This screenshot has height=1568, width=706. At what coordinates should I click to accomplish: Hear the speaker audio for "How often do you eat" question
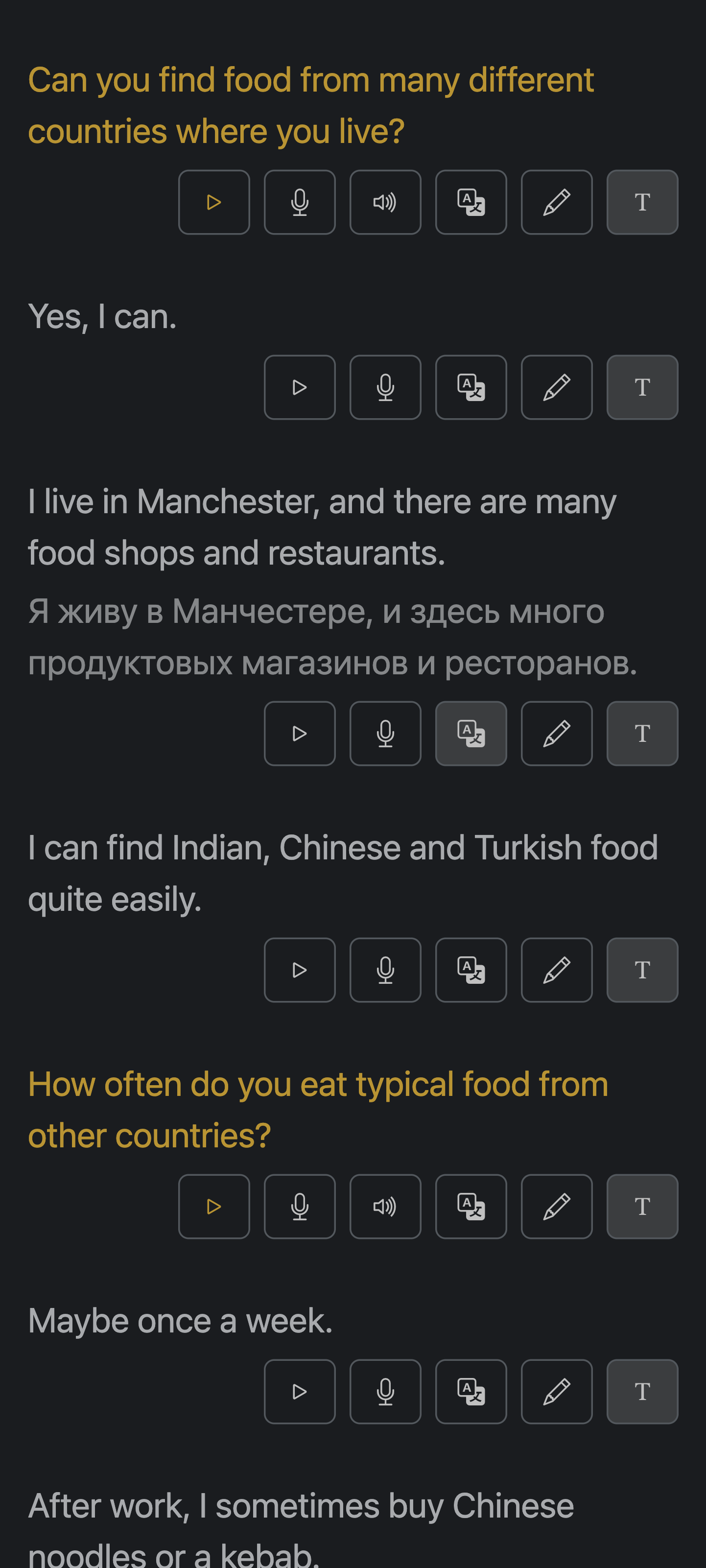point(385,1207)
